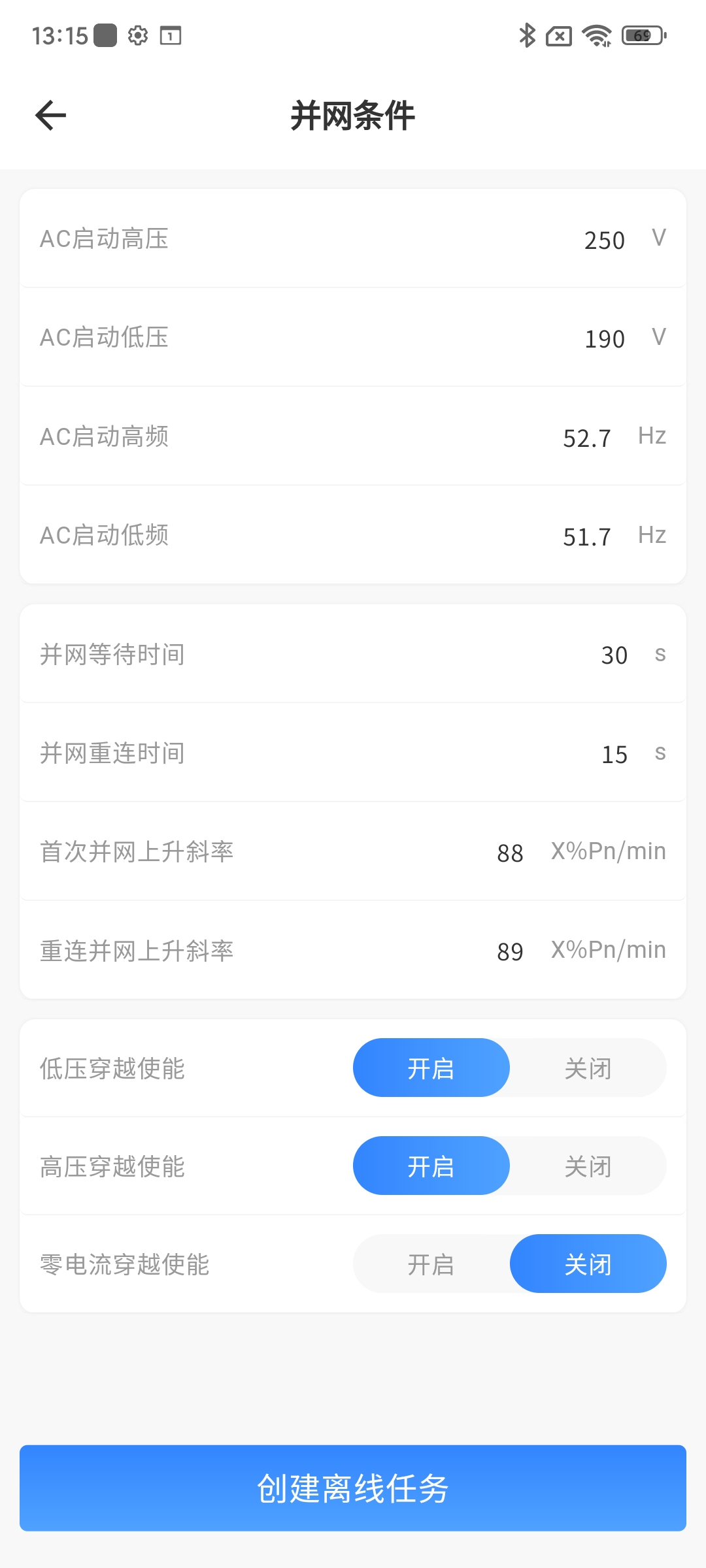Edit the AC启动低频 value field
Screen dimensions: 706x1568
point(586,536)
